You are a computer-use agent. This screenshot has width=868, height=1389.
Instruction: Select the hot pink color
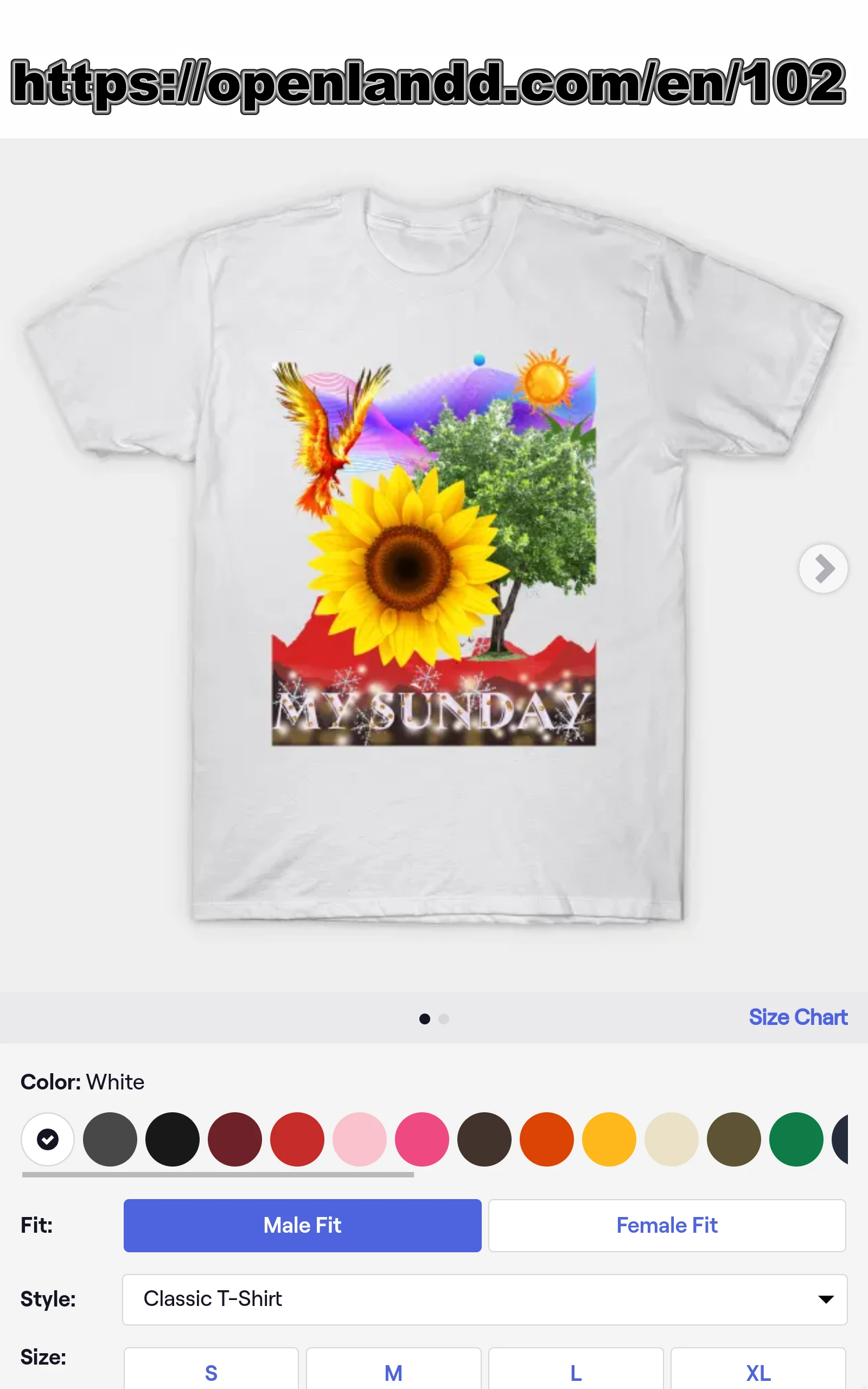[x=422, y=1139]
